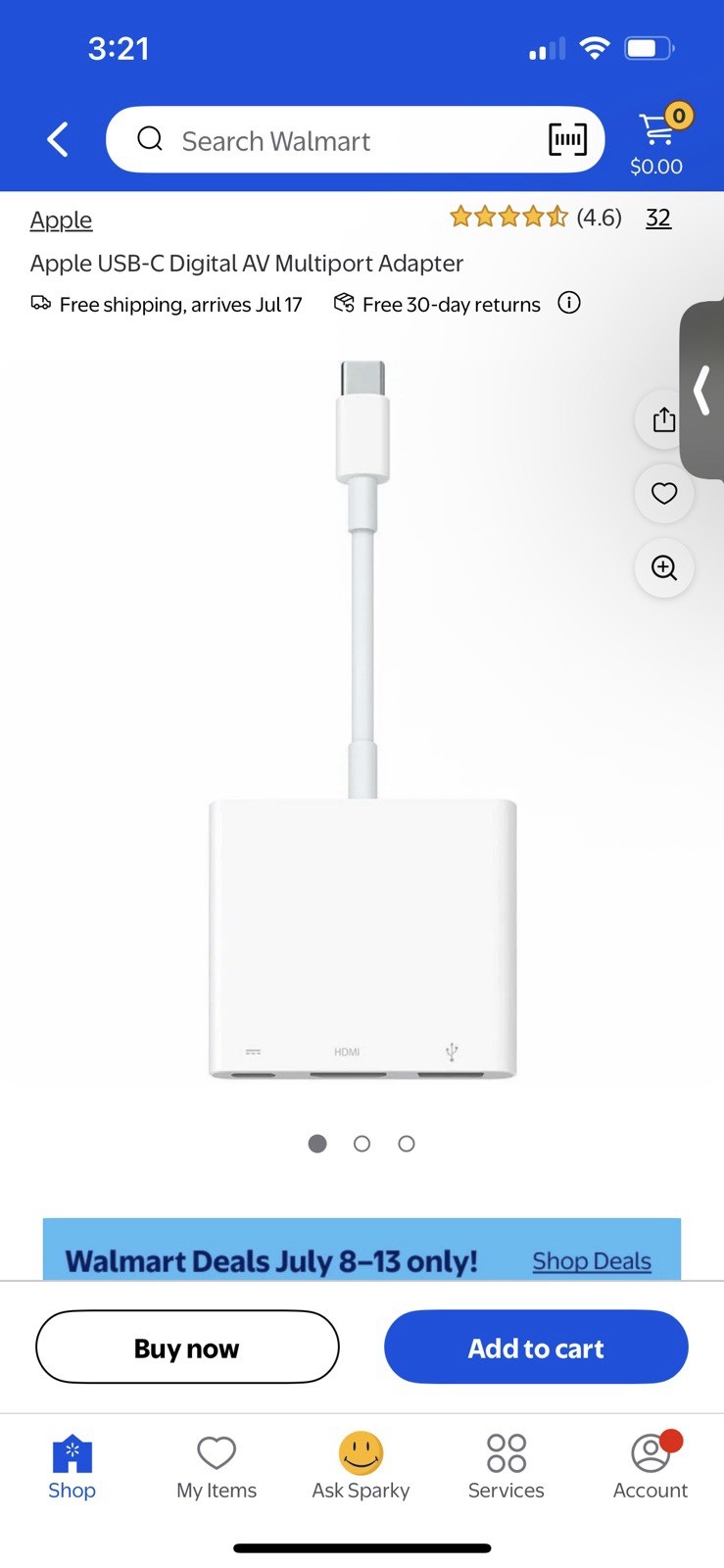Switch to the My Items tab
Screen dimensions: 724x1568
point(217,1466)
